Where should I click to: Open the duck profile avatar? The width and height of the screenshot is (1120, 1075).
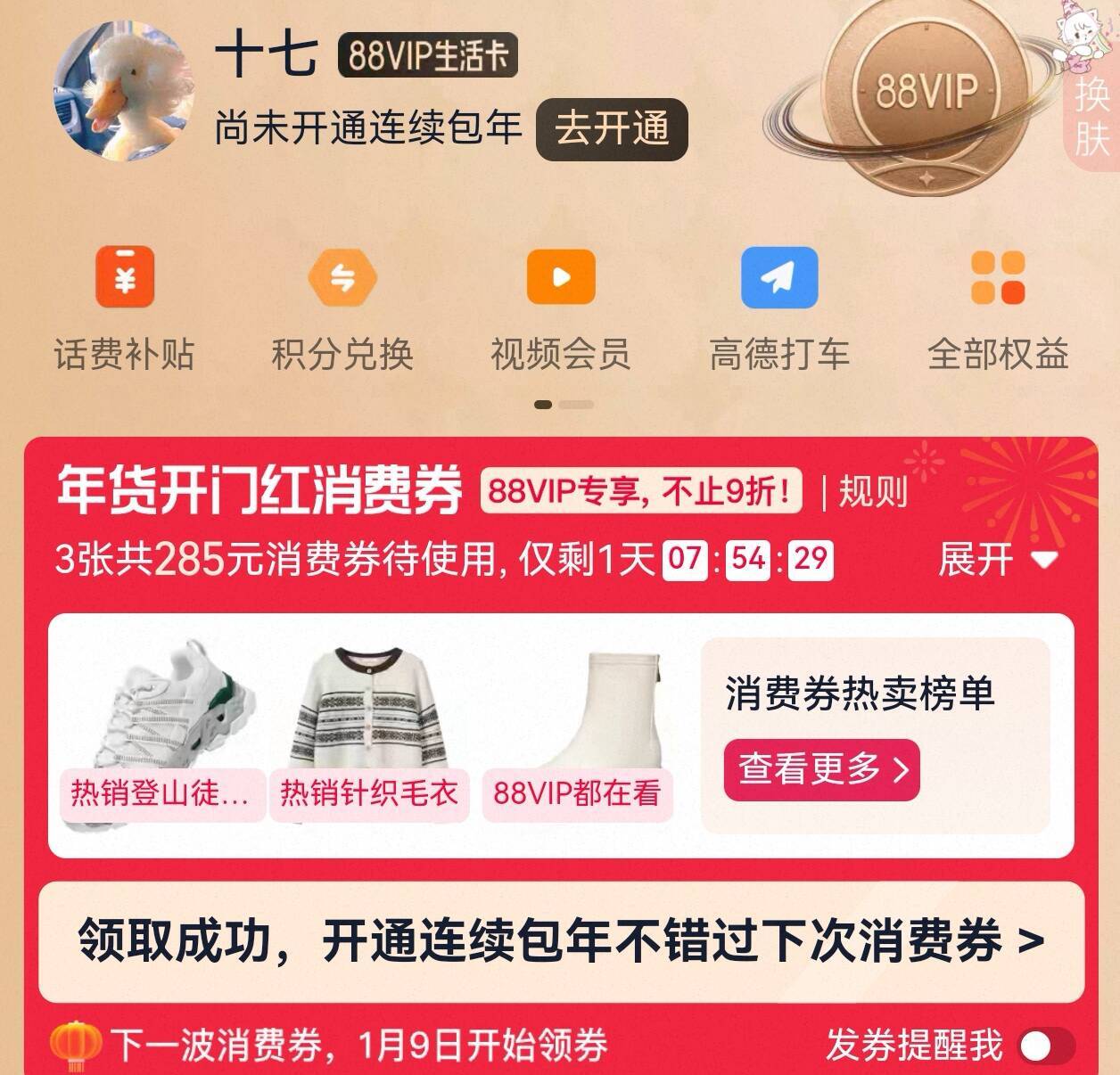[125, 92]
